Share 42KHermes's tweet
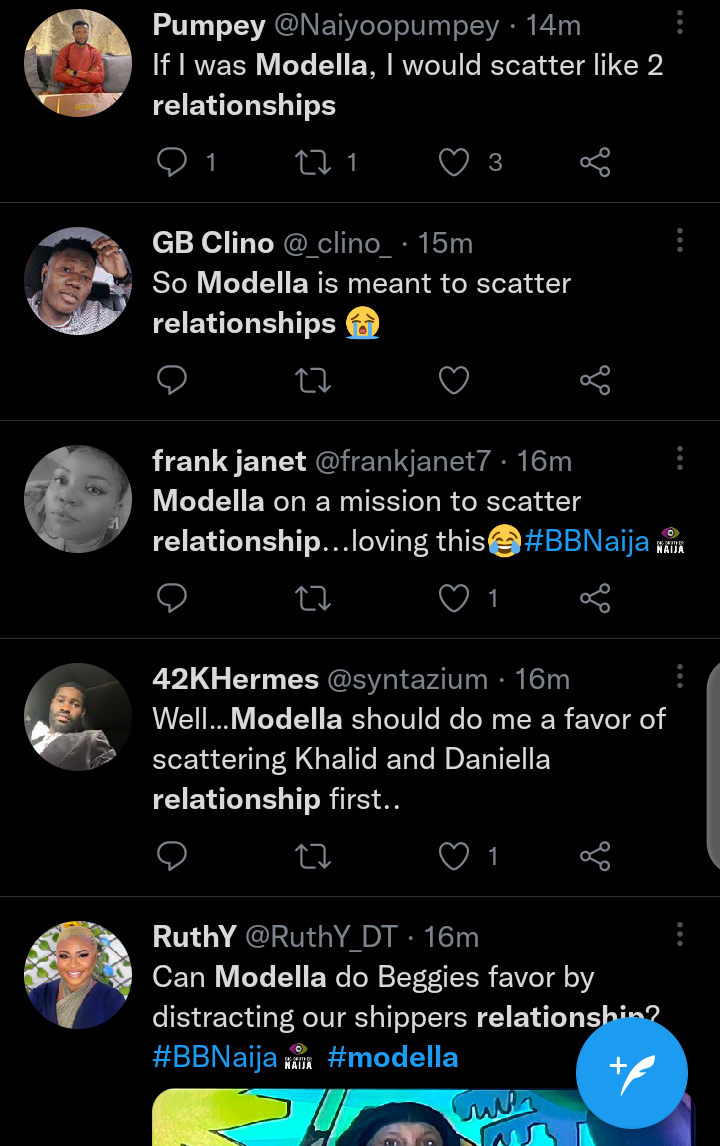Viewport: 720px width, 1146px height. 595,856
